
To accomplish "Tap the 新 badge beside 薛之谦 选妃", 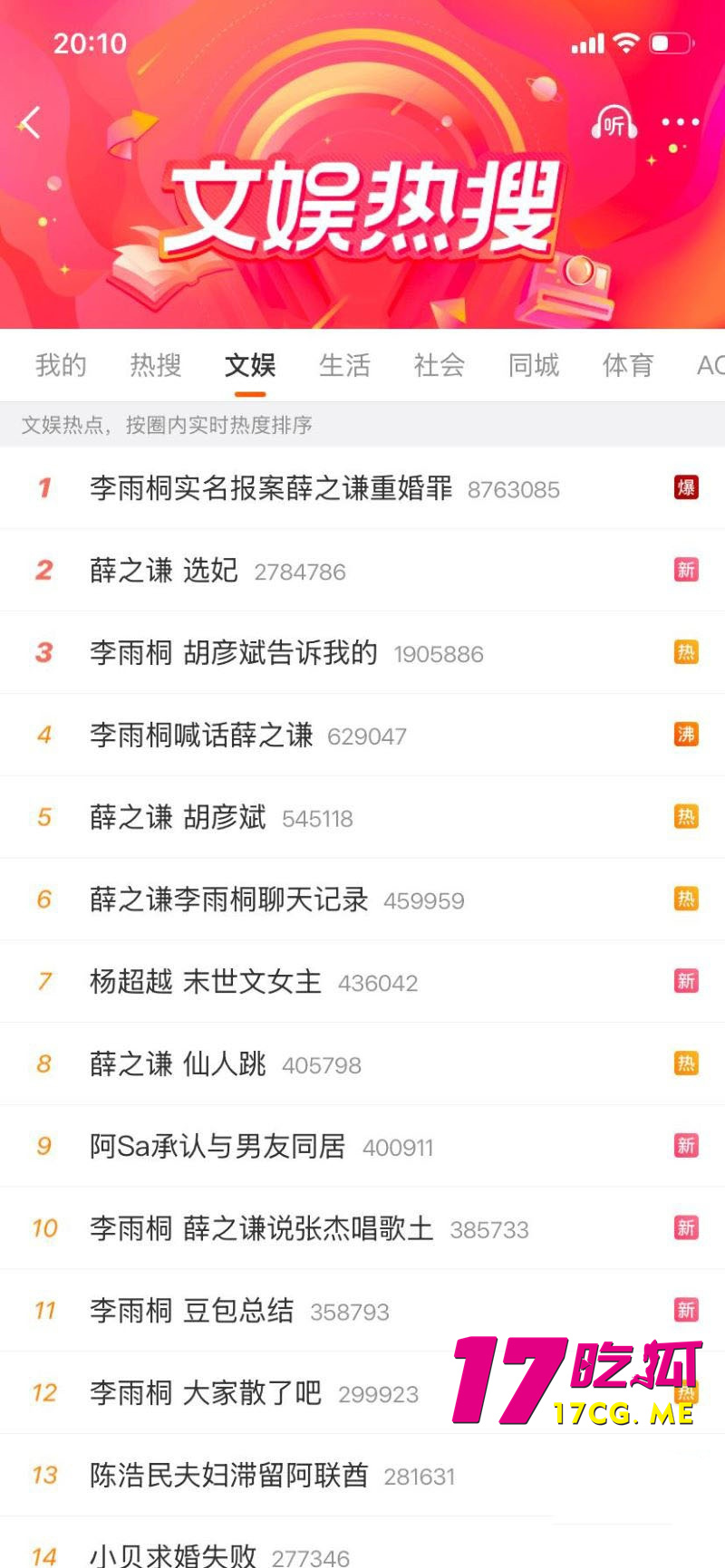I will pos(686,570).
